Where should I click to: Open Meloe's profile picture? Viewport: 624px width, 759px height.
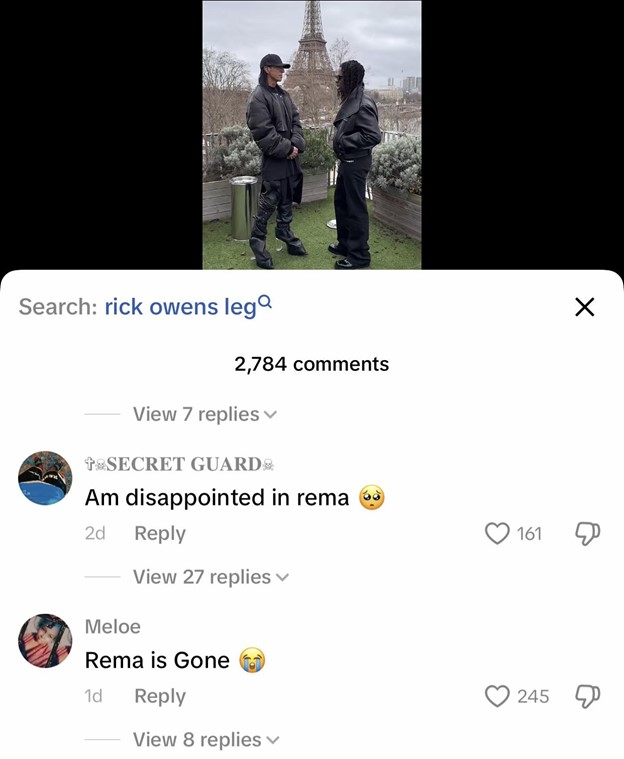pyautogui.click(x=45, y=641)
